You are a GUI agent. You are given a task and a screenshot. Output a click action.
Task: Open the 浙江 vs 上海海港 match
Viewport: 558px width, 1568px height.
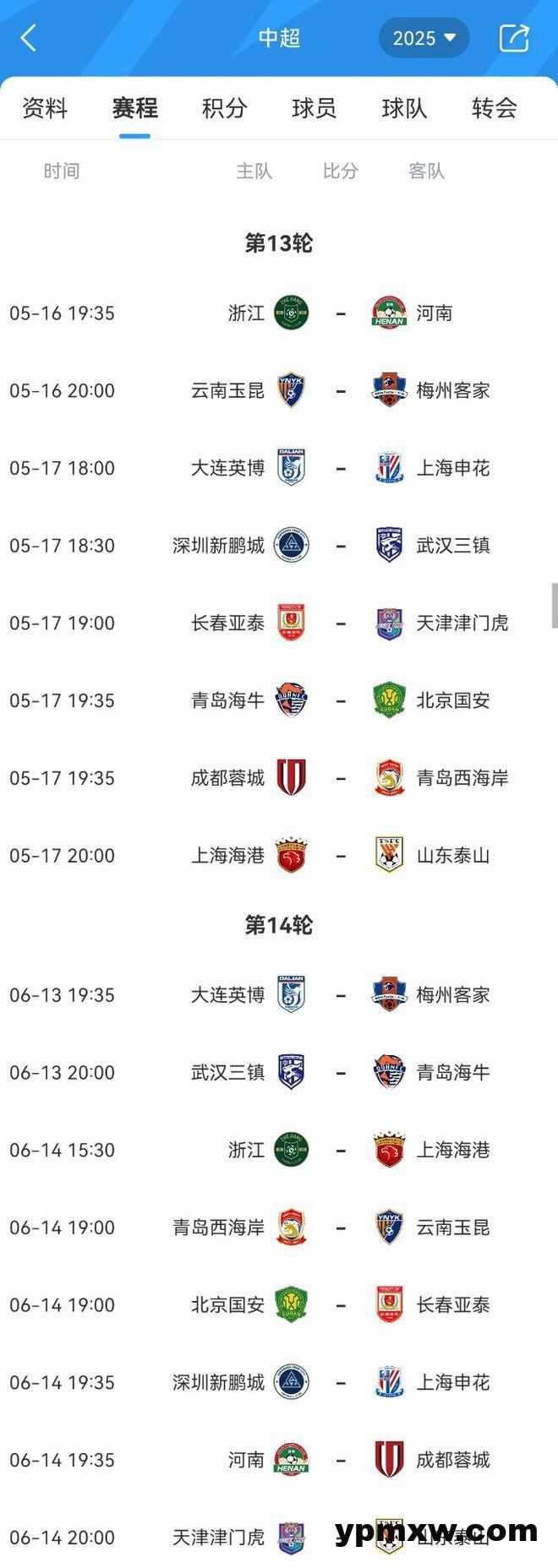pos(340,1150)
